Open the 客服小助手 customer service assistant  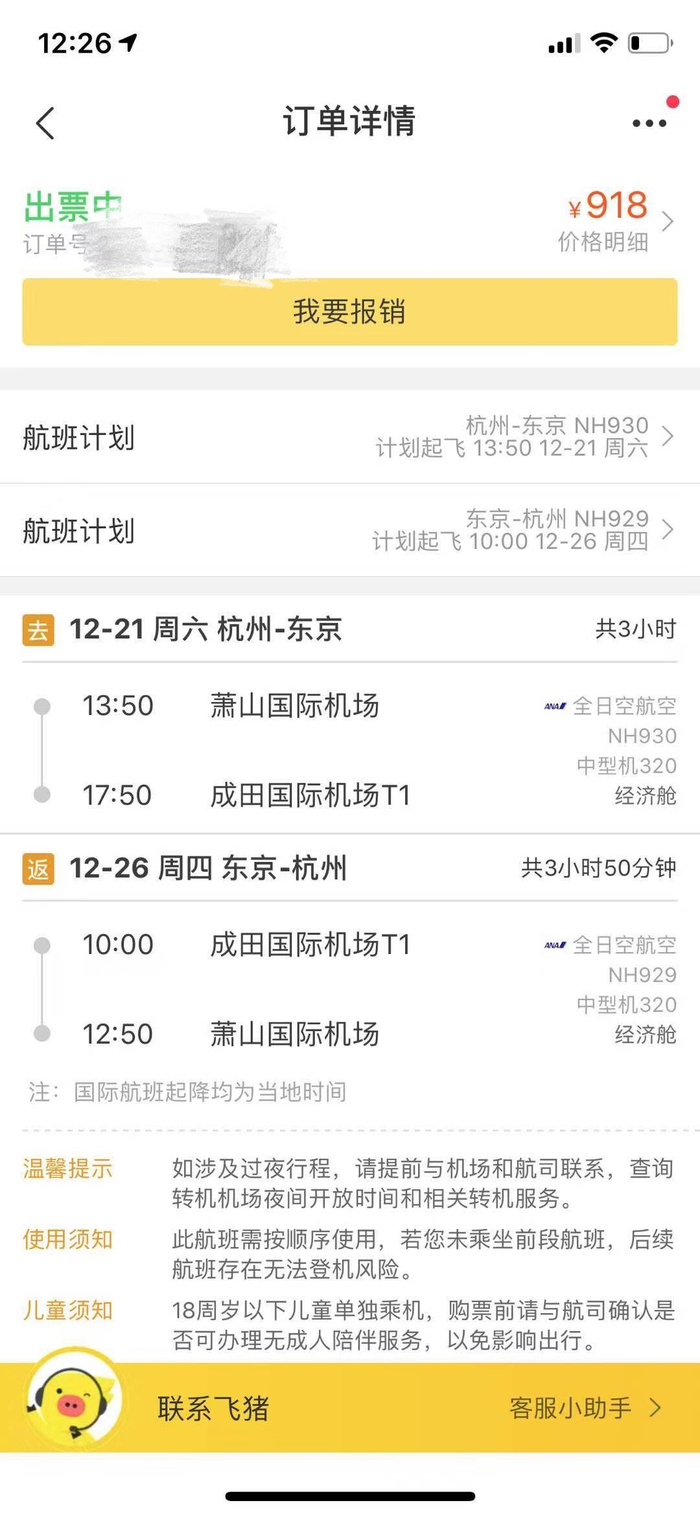coord(585,1408)
